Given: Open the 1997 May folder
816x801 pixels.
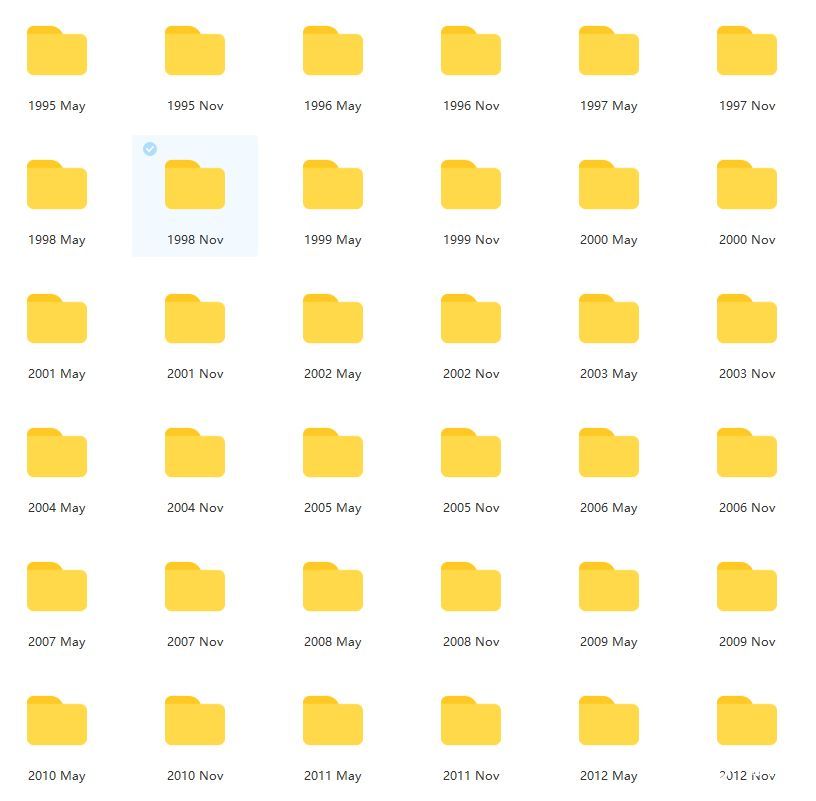Looking at the screenshot, I should tap(609, 52).
